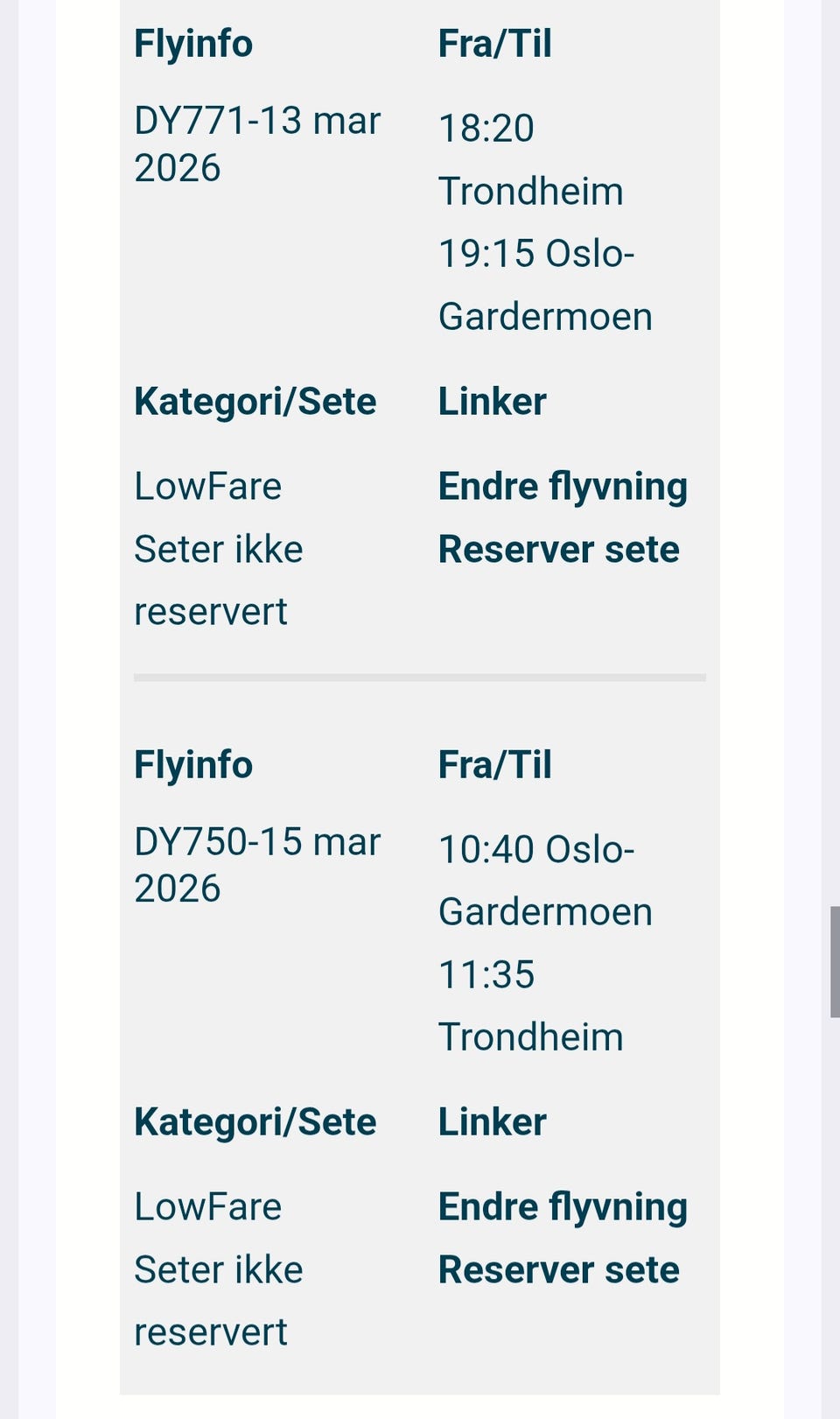Click the first "Flyinfo" column header

(x=193, y=43)
